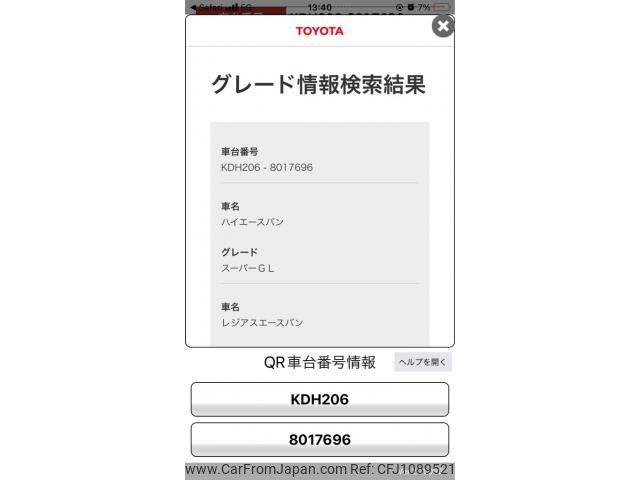
Task: Select the 8017696 chassis number button
Action: (x=319, y=439)
